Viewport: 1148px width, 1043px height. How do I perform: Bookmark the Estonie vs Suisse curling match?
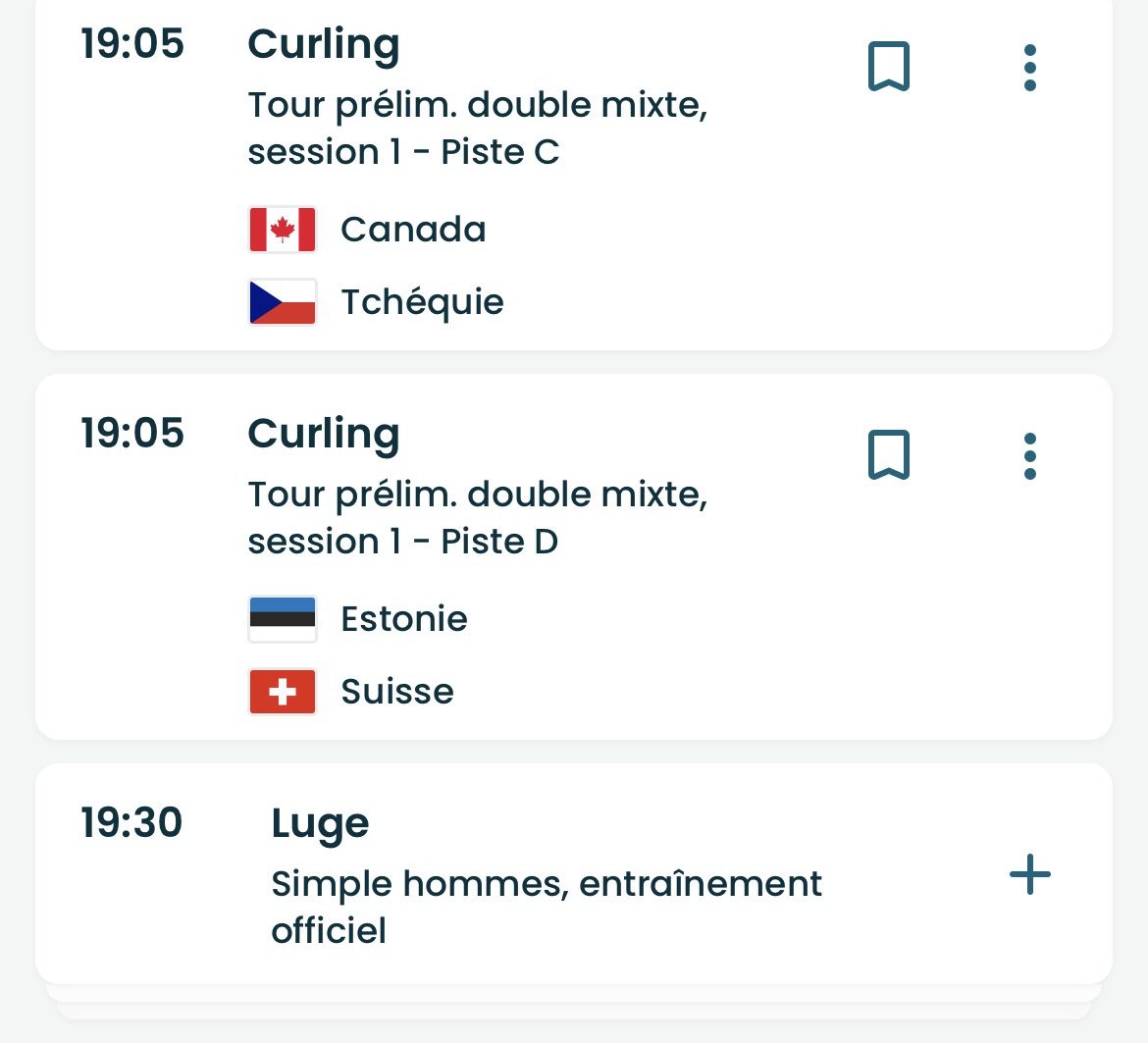tap(889, 456)
